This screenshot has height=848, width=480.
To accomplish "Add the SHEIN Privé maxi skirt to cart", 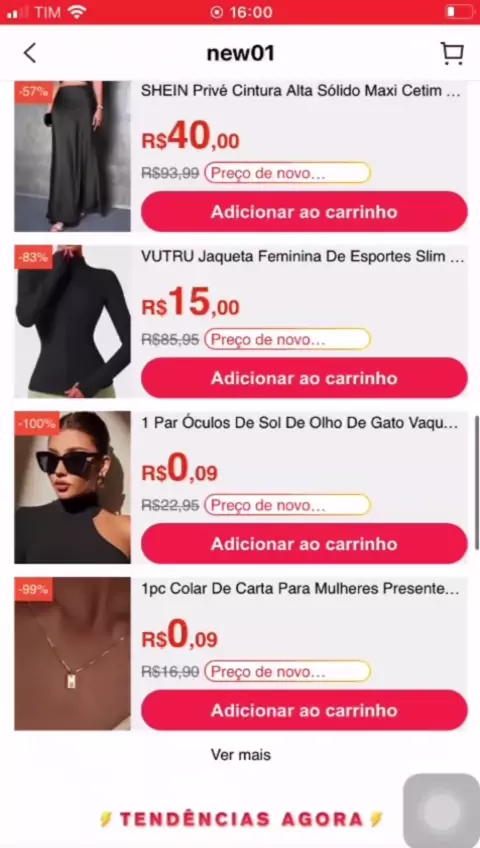I will tap(304, 211).
